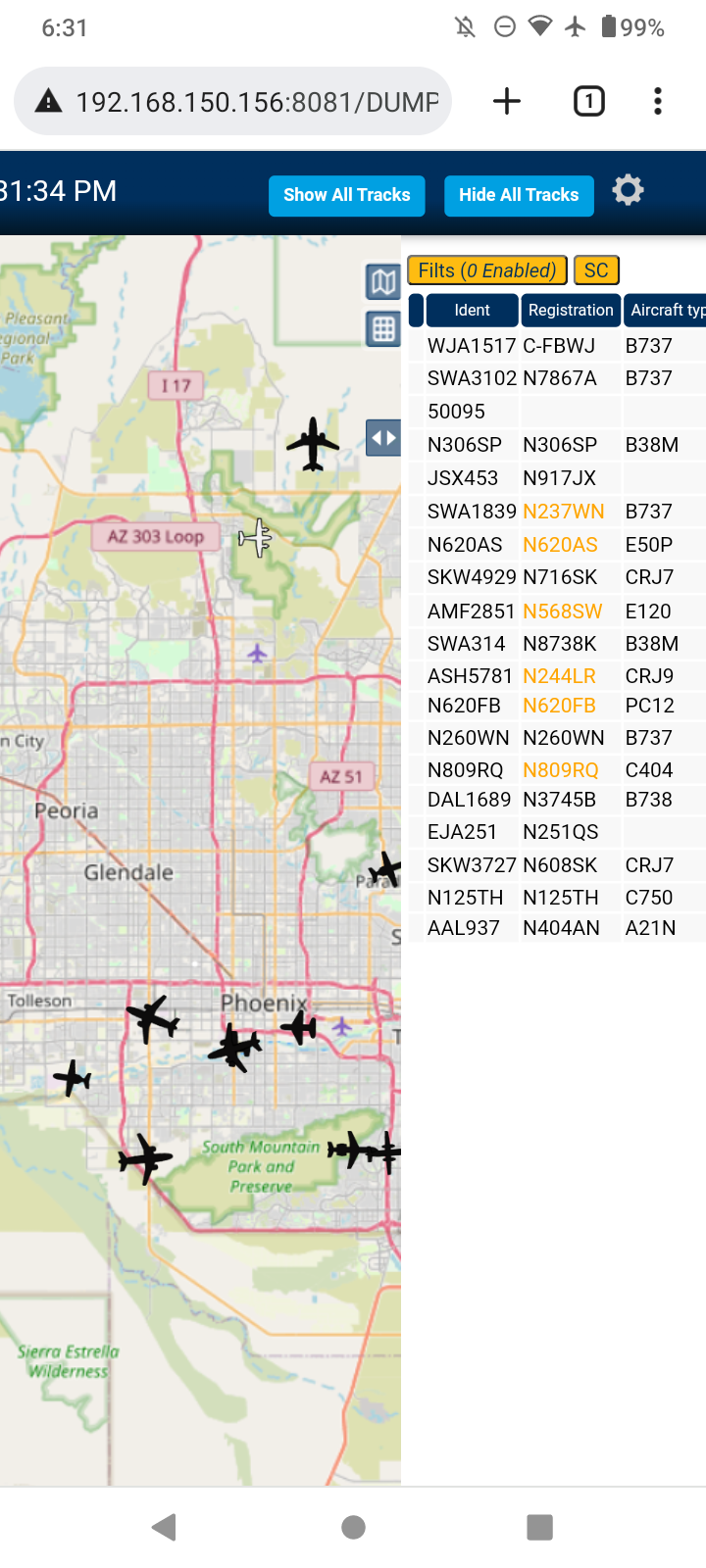Sort table by Ident column
The width and height of the screenshot is (706, 1568).
(472, 310)
